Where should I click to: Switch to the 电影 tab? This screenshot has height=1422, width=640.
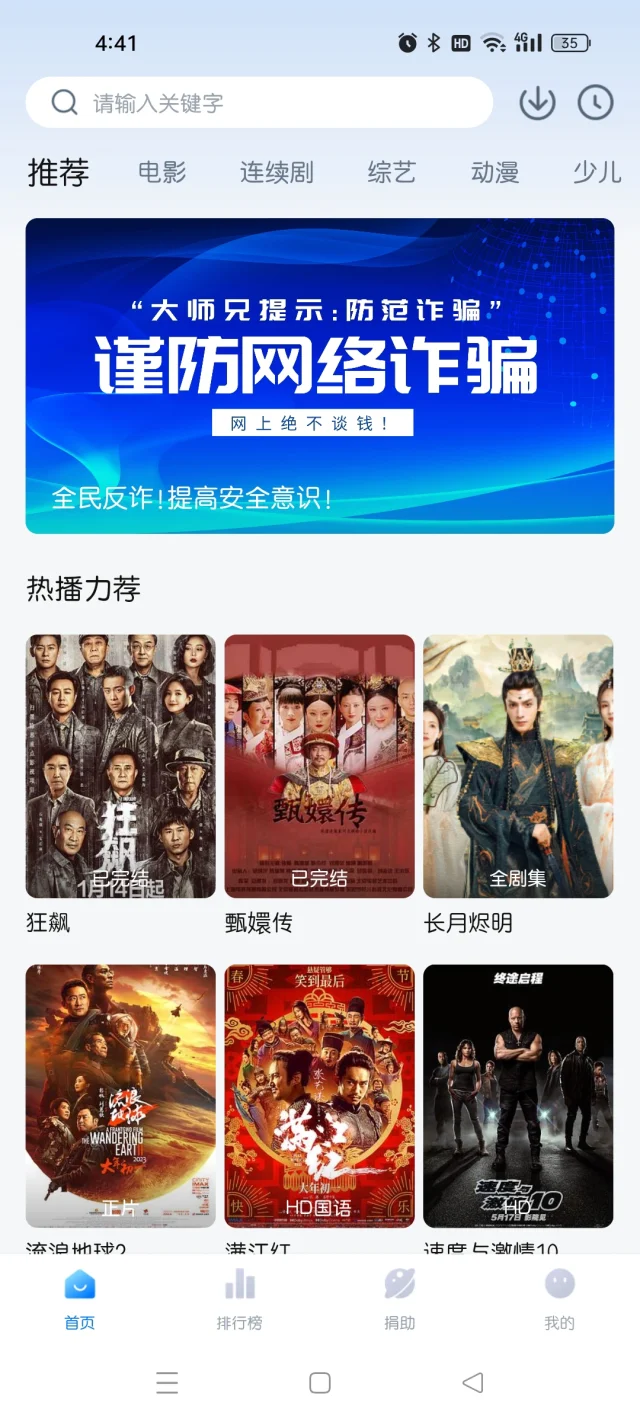162,172
